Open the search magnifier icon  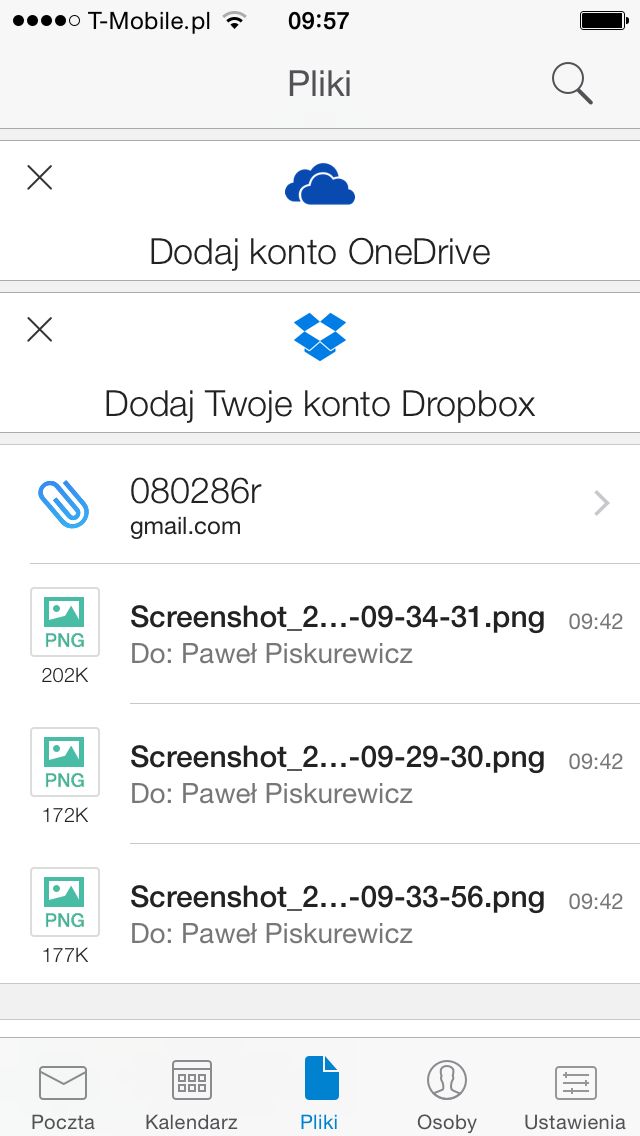[x=572, y=84]
